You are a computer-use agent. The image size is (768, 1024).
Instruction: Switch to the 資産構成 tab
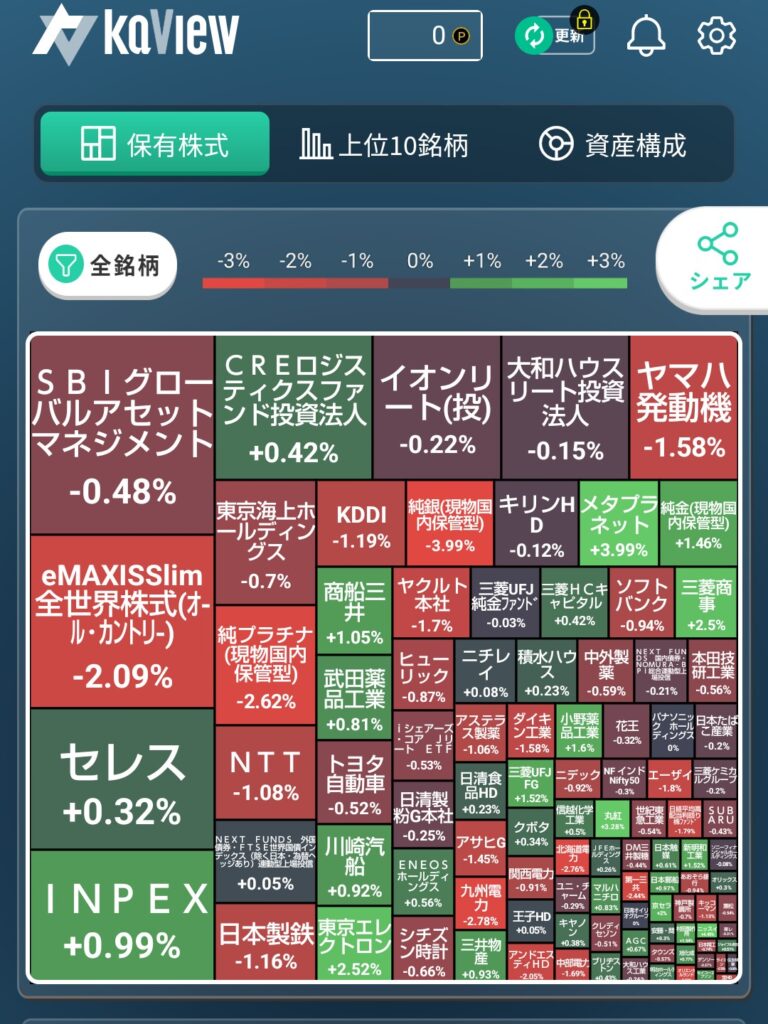[613, 144]
